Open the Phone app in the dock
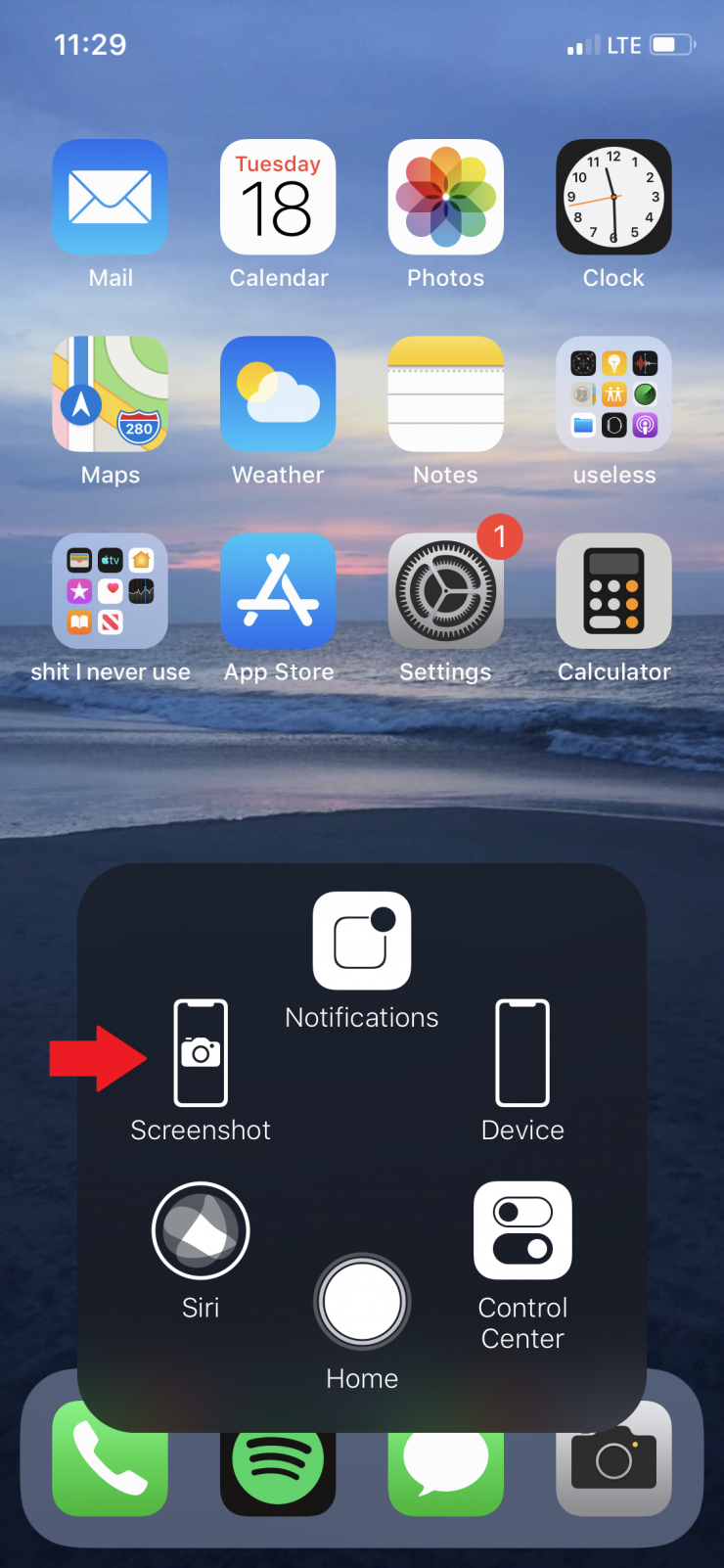The image size is (724, 1568). coord(110,1457)
